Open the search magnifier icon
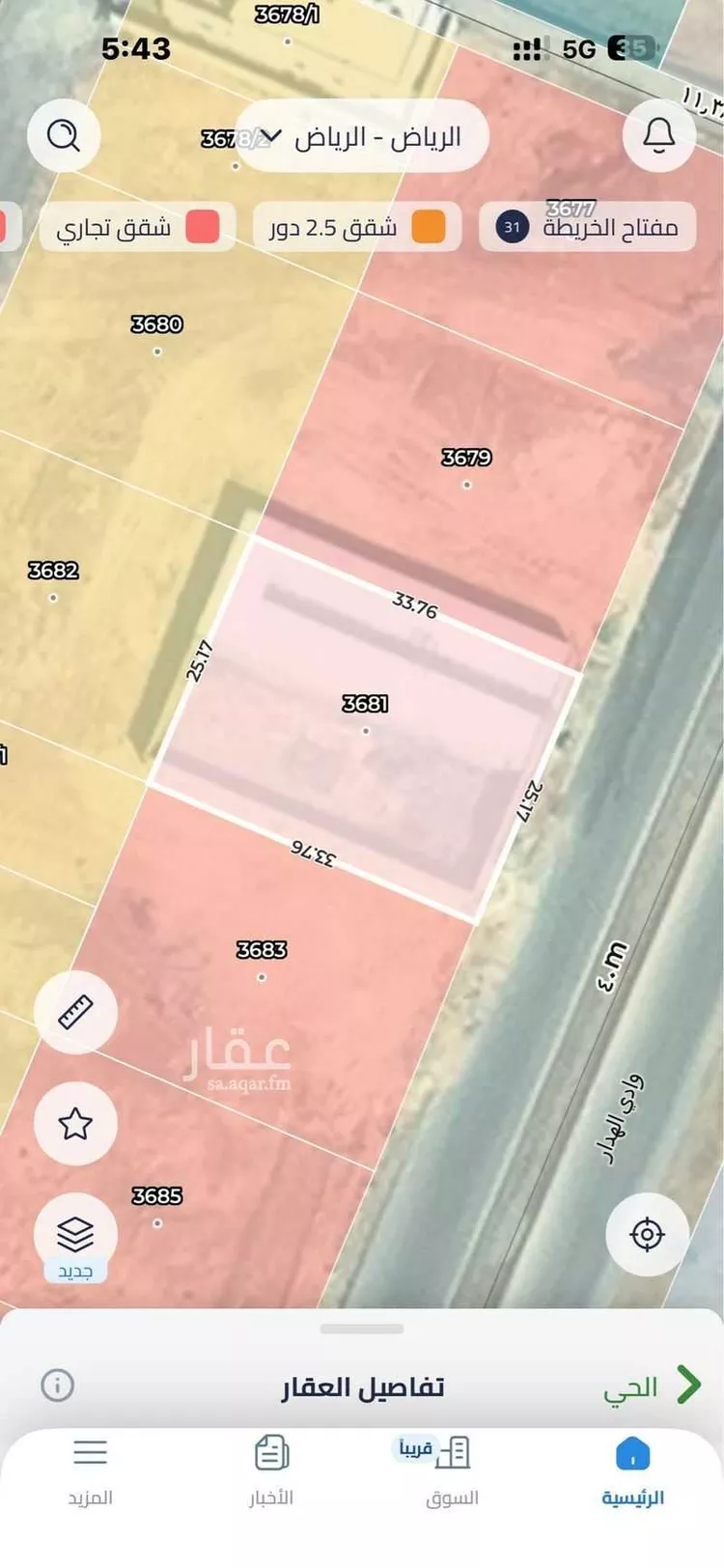 (x=64, y=136)
